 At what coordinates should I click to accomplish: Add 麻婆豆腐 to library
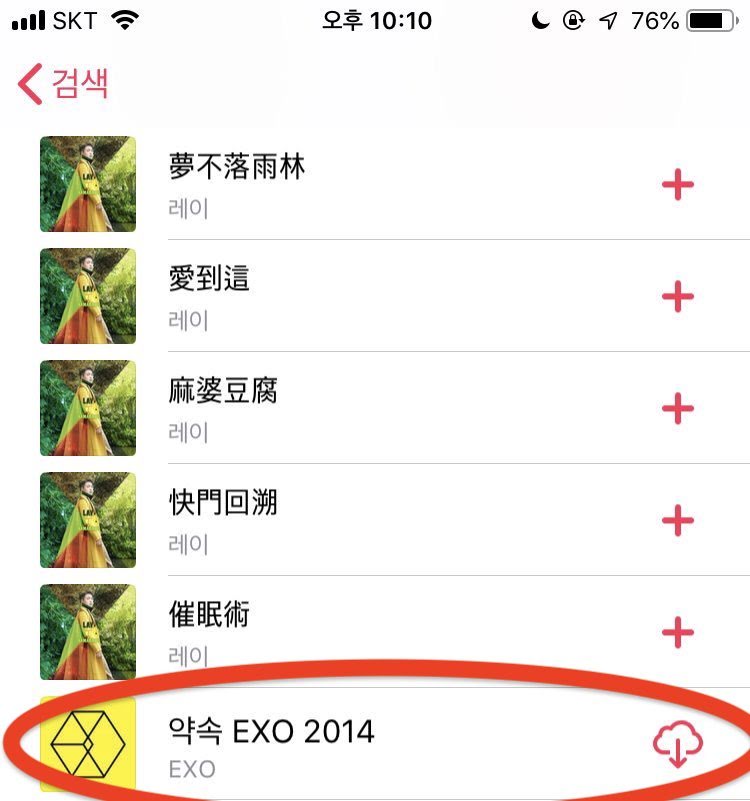677,408
